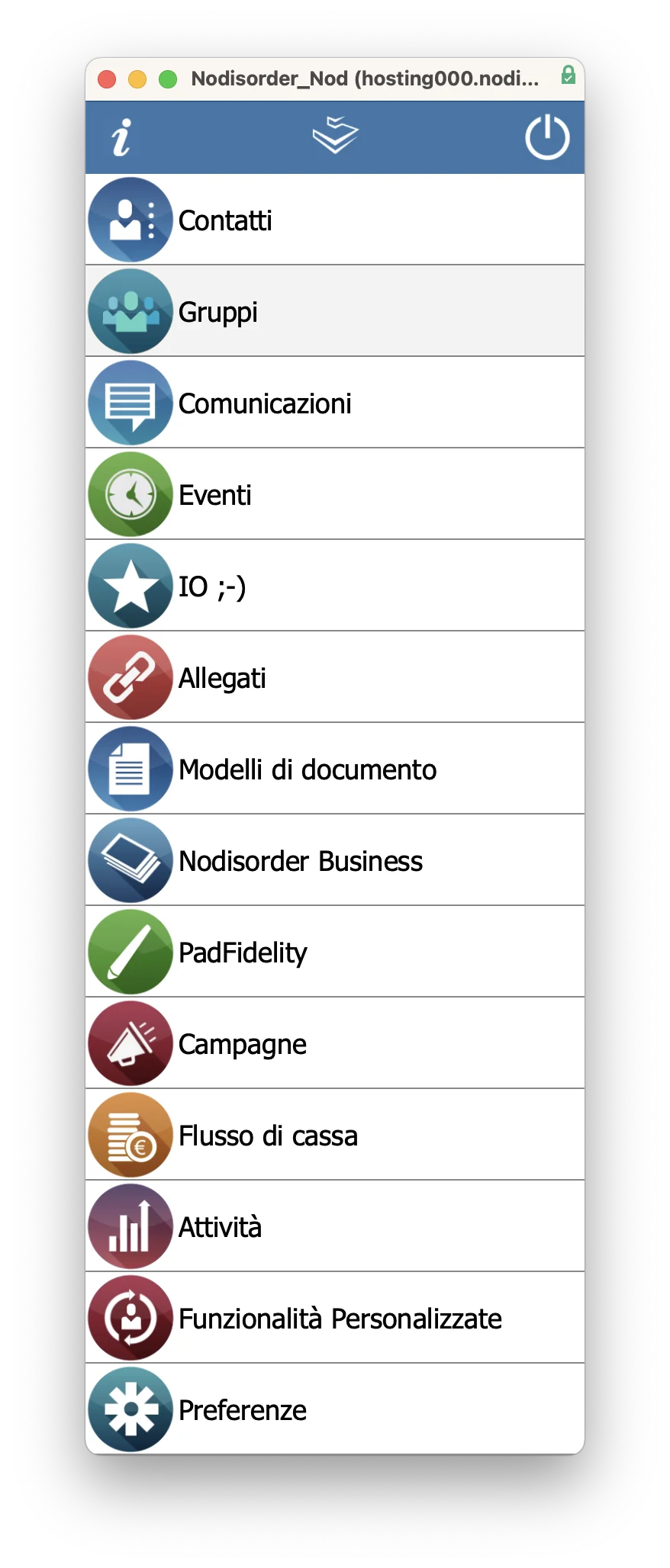
Task: Close the window with the red button
Action: point(107,79)
